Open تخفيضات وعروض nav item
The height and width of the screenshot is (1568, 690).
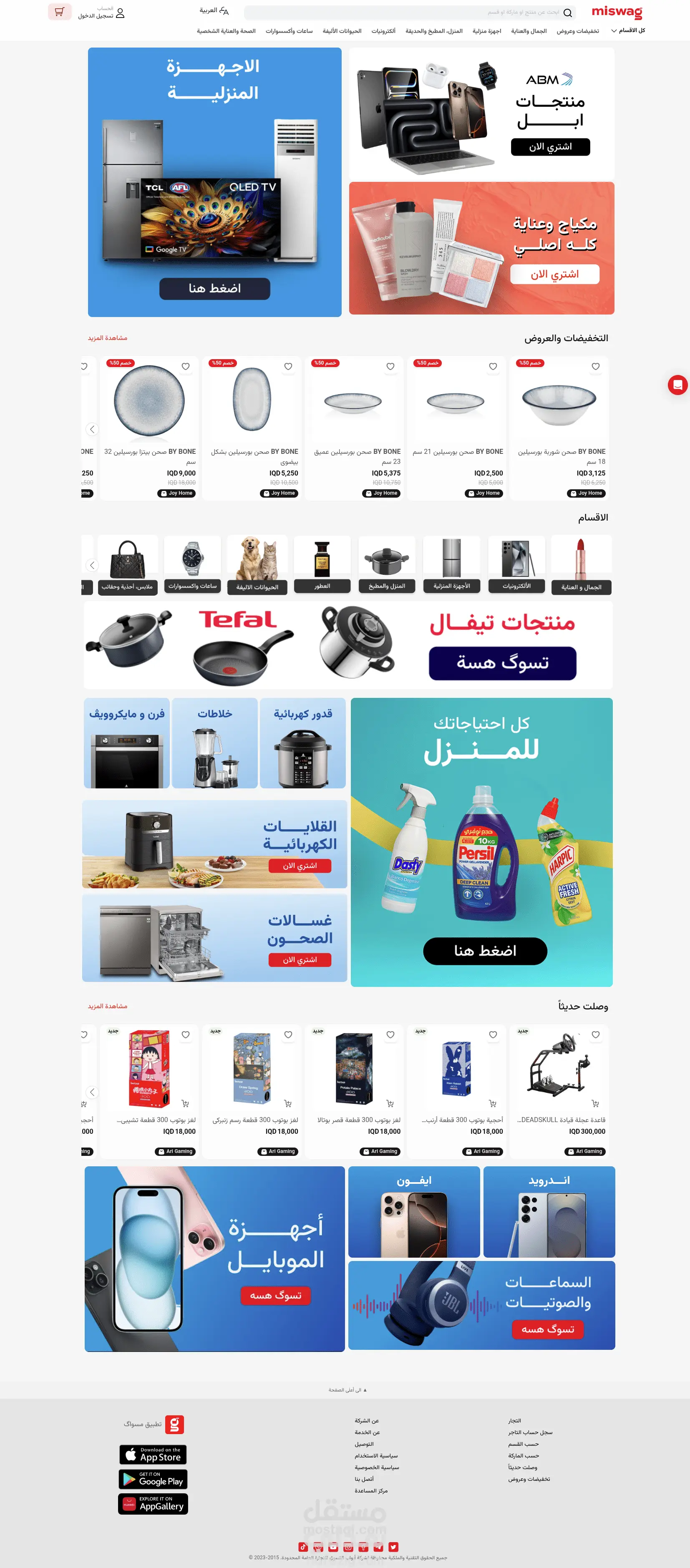(577, 31)
